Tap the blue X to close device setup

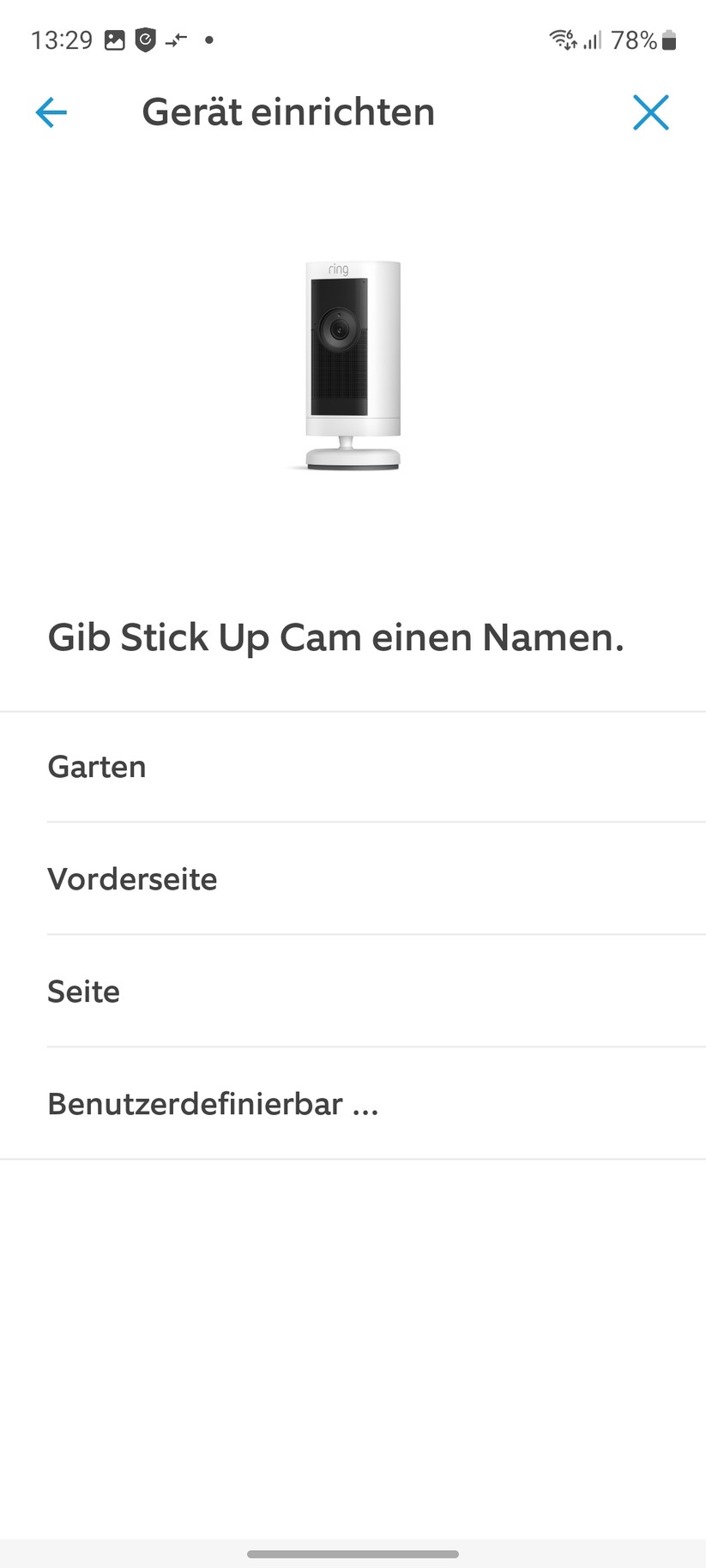[x=651, y=112]
